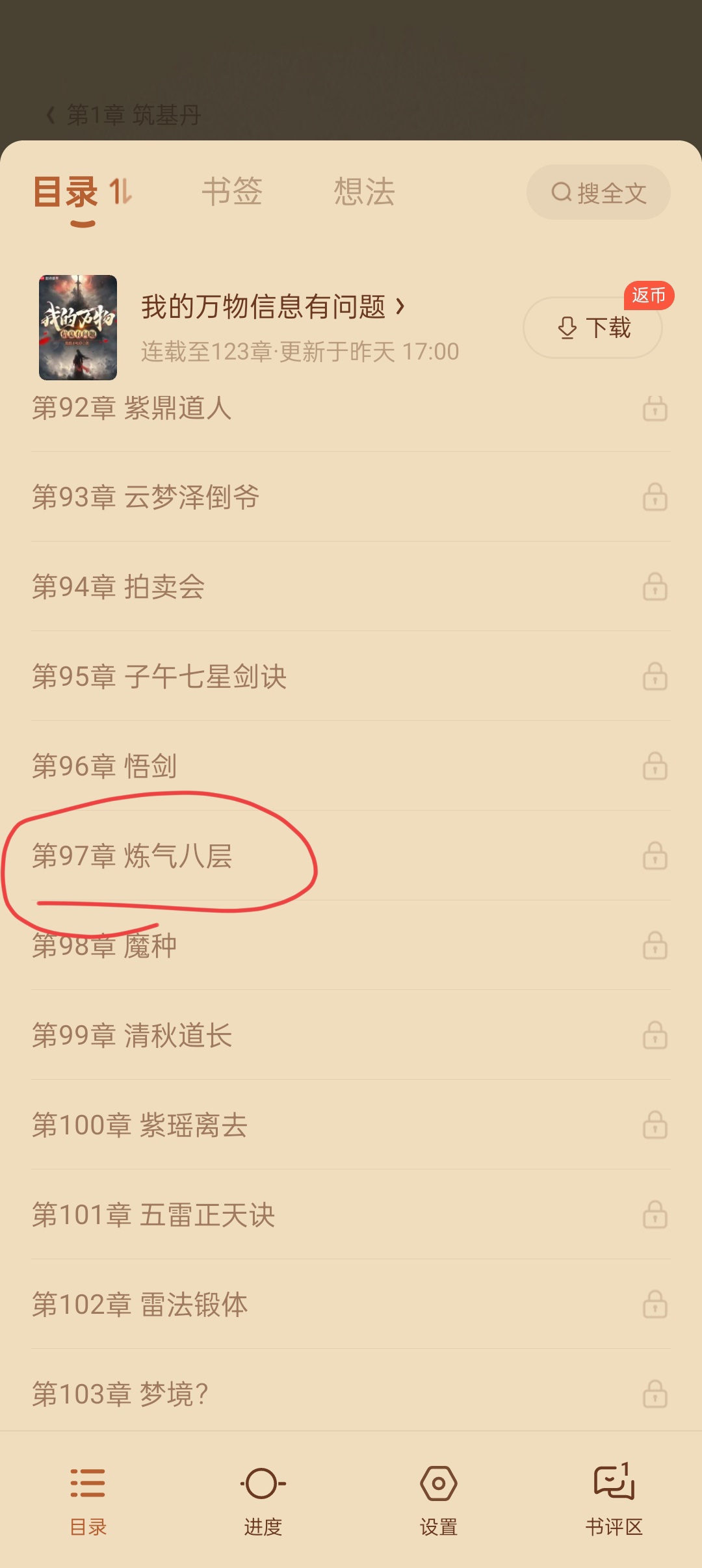Open 搜全文 full-text search
Image resolution: width=702 pixels, height=1568 pixels.
[598, 192]
